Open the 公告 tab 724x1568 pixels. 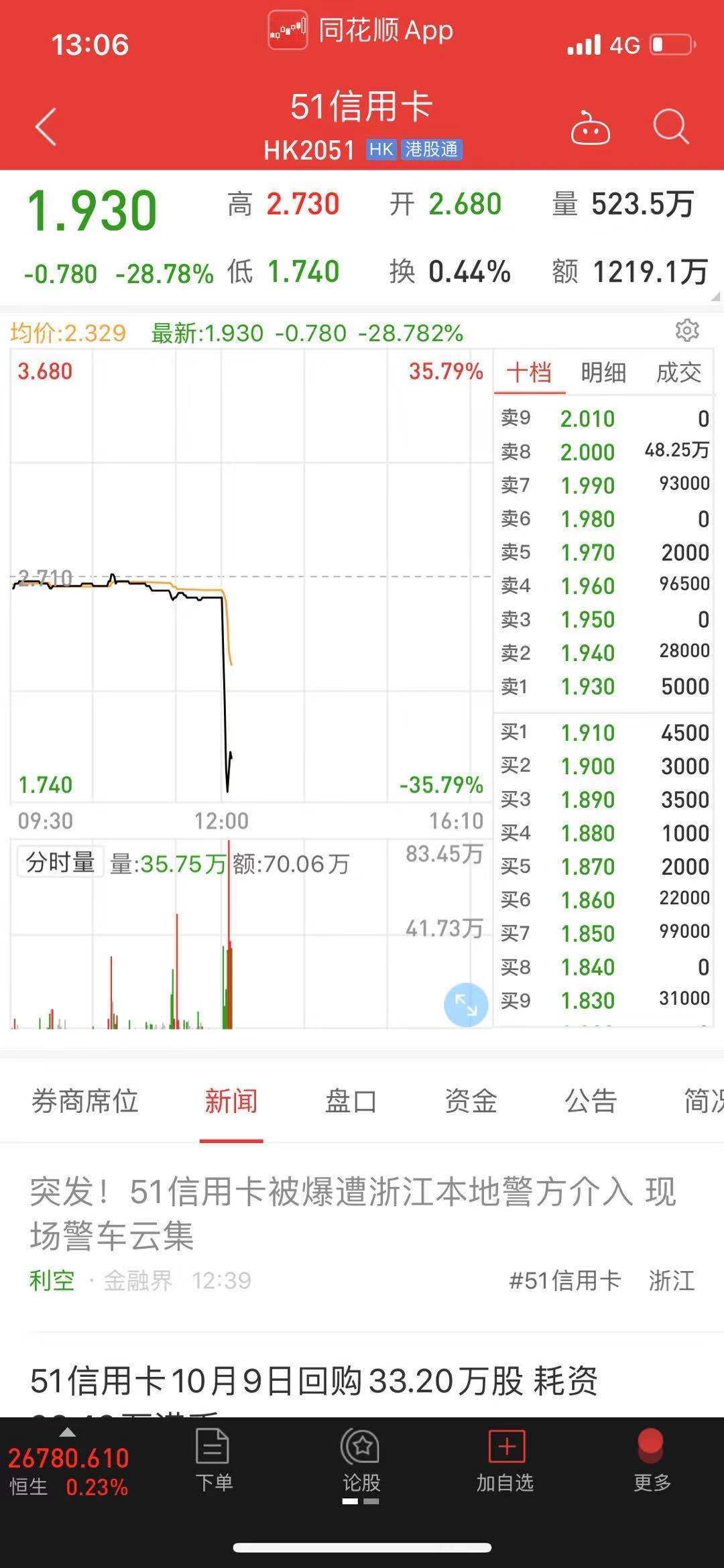coord(591,1101)
